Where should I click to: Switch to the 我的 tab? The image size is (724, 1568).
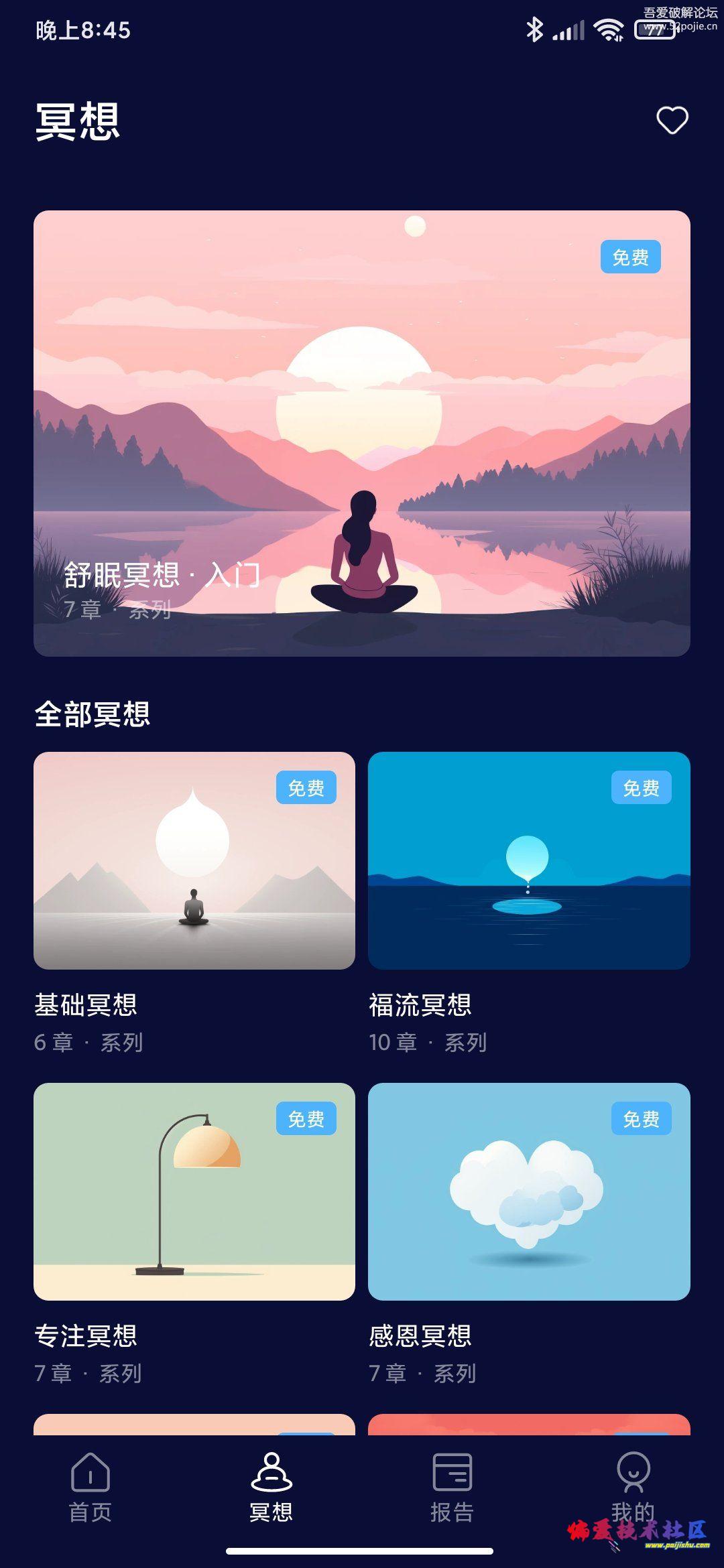tap(633, 1488)
